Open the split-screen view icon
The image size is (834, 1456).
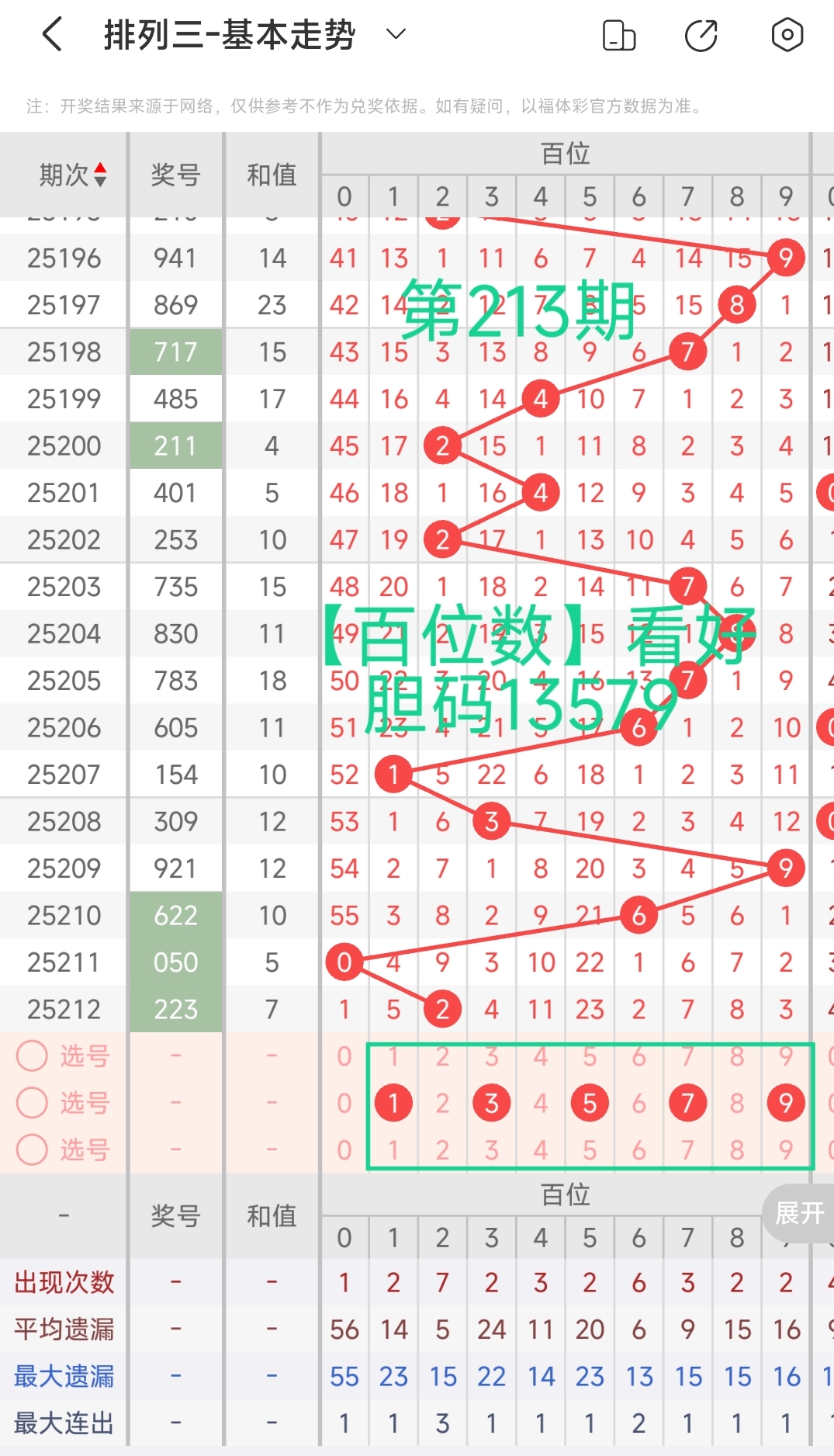click(x=619, y=36)
